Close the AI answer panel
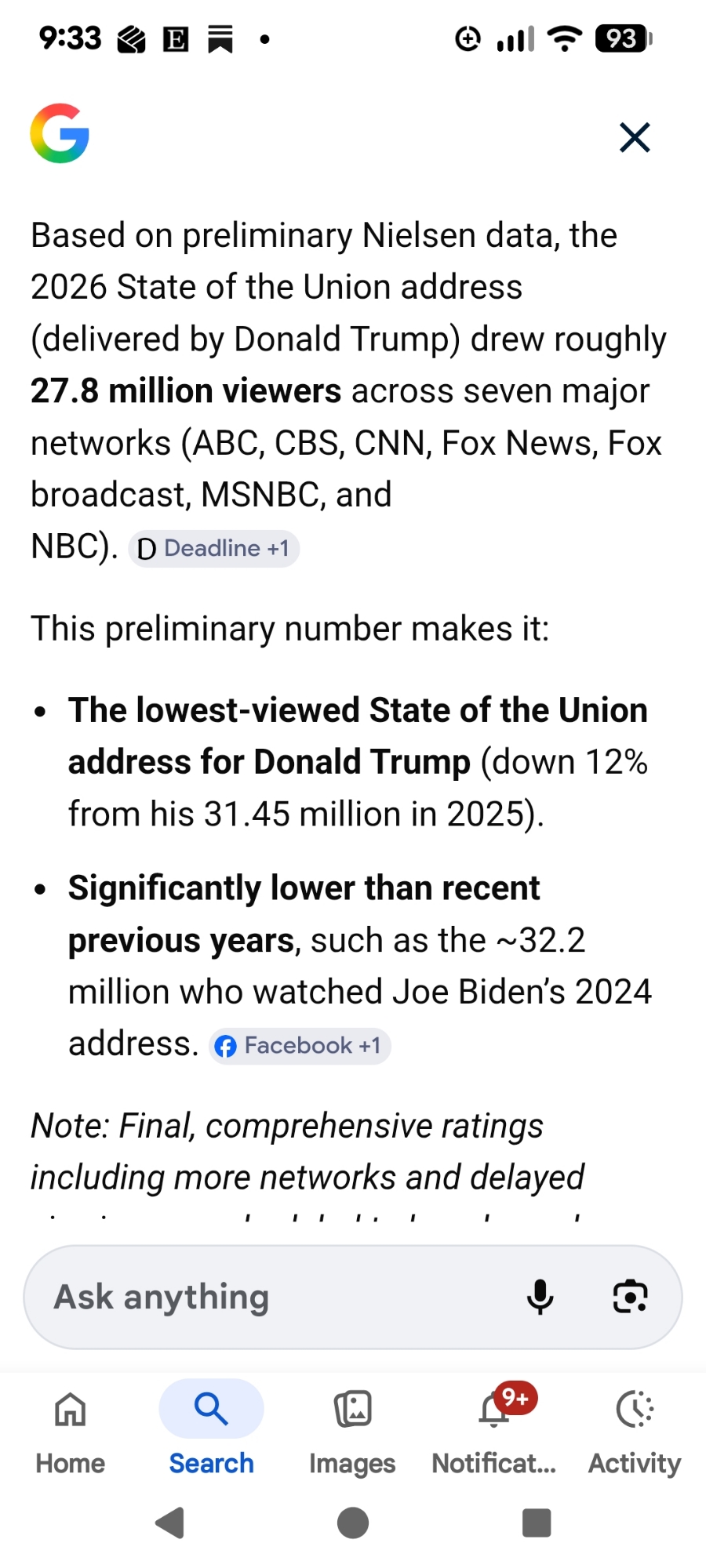 pos(635,137)
